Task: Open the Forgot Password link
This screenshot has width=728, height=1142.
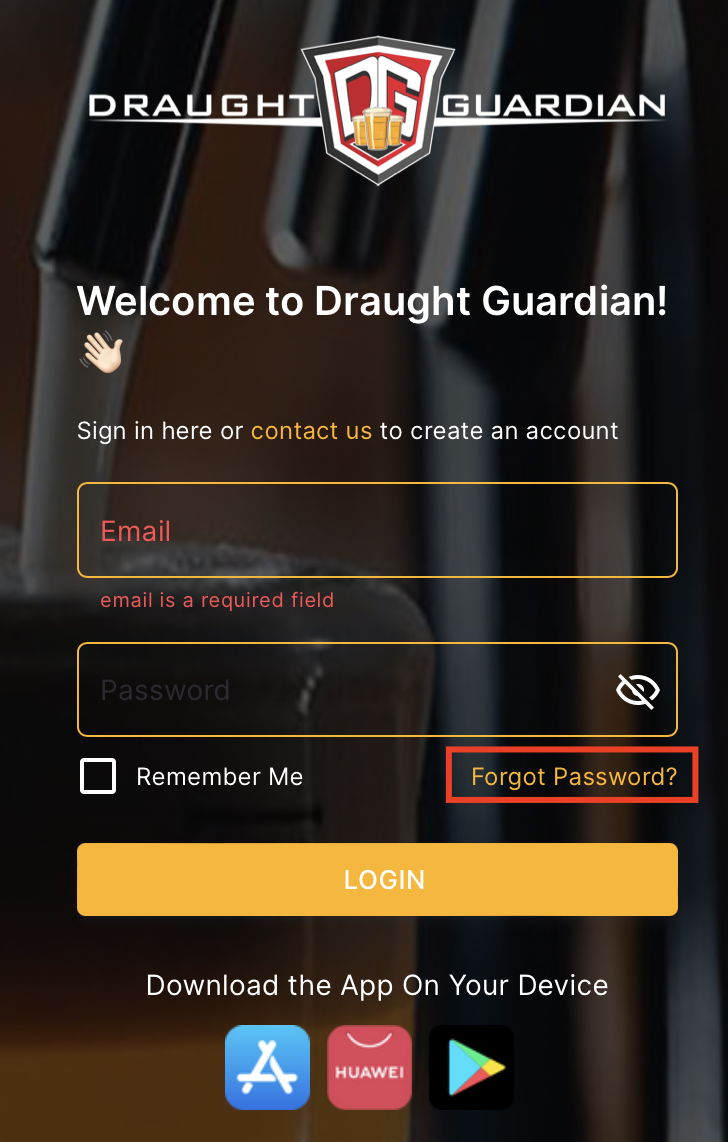Action: (x=573, y=776)
